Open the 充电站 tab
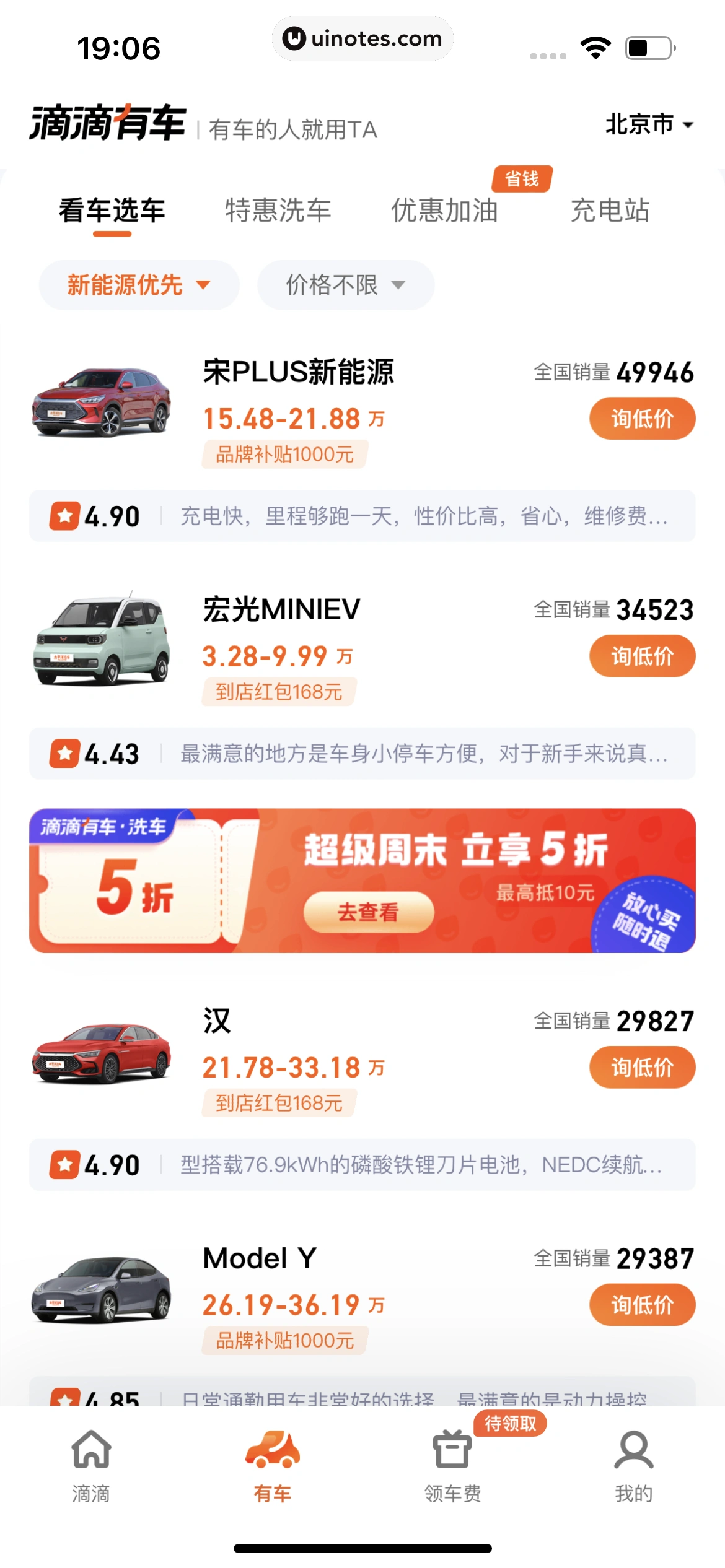Viewport: 725px width, 1568px height. pos(610,211)
